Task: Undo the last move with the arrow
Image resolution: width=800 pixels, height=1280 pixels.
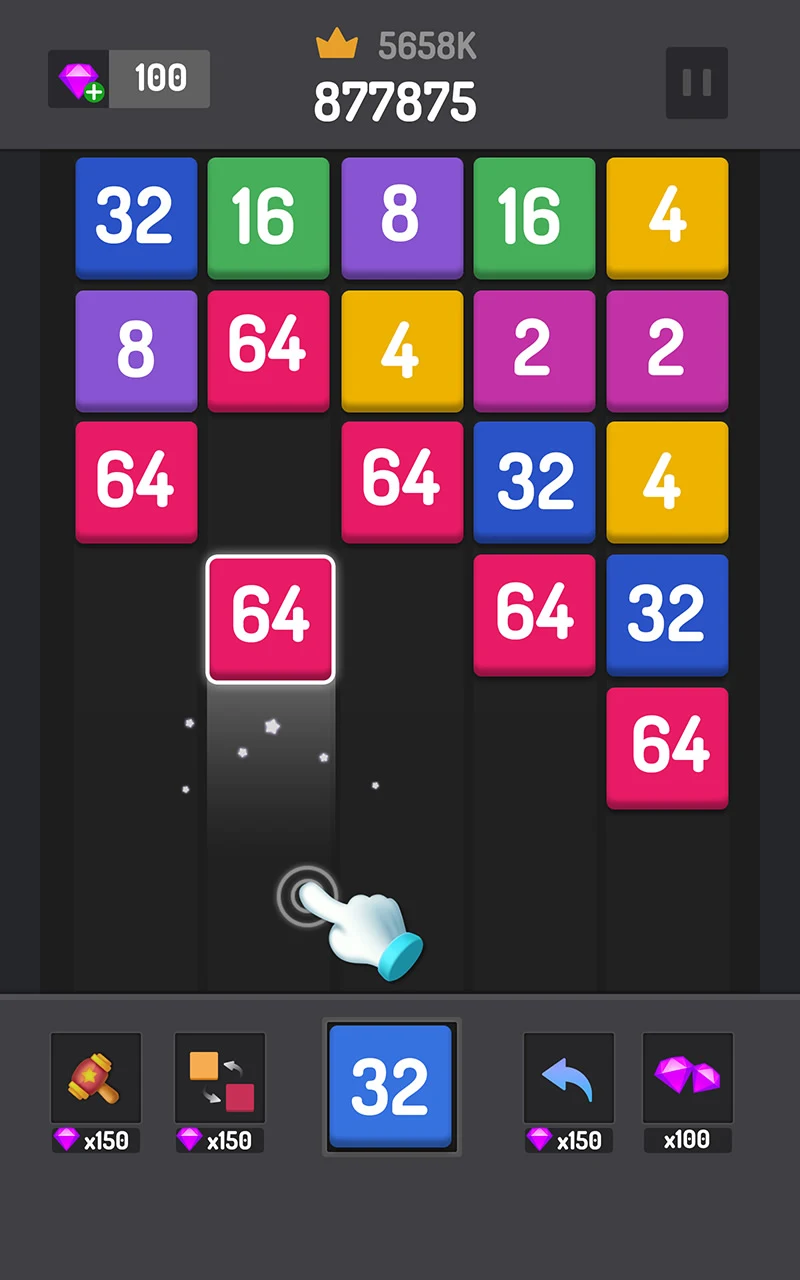Action: 569,1079
